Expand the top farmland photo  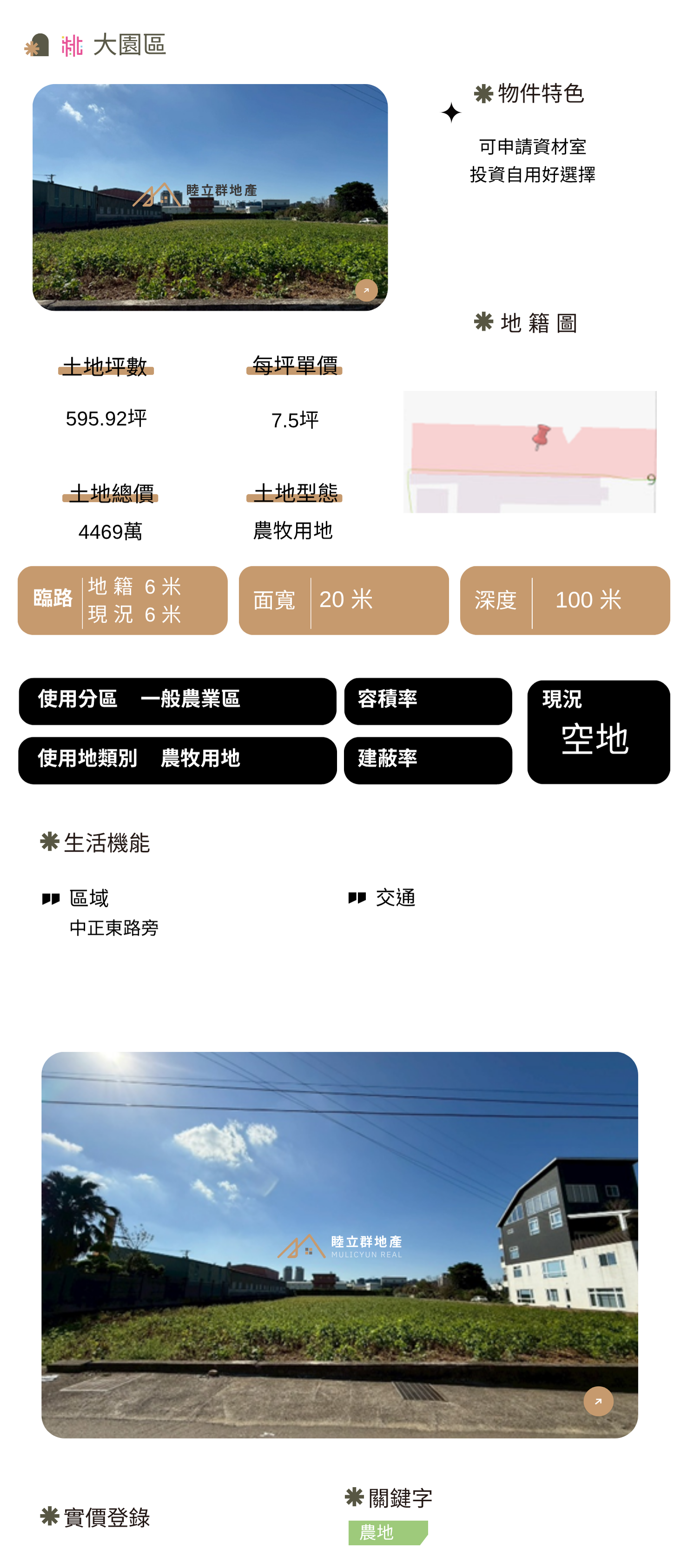click(366, 290)
